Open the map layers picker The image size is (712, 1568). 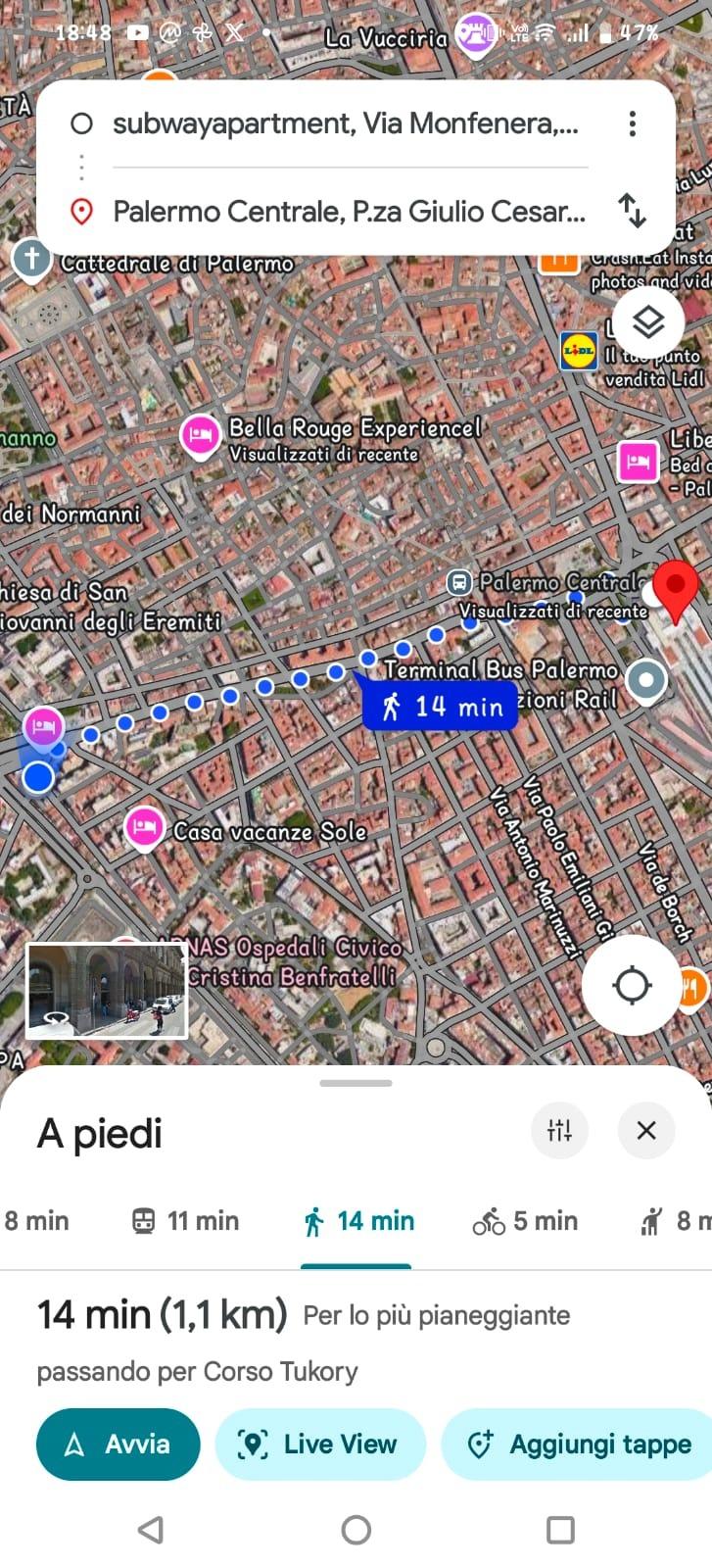[x=646, y=321]
